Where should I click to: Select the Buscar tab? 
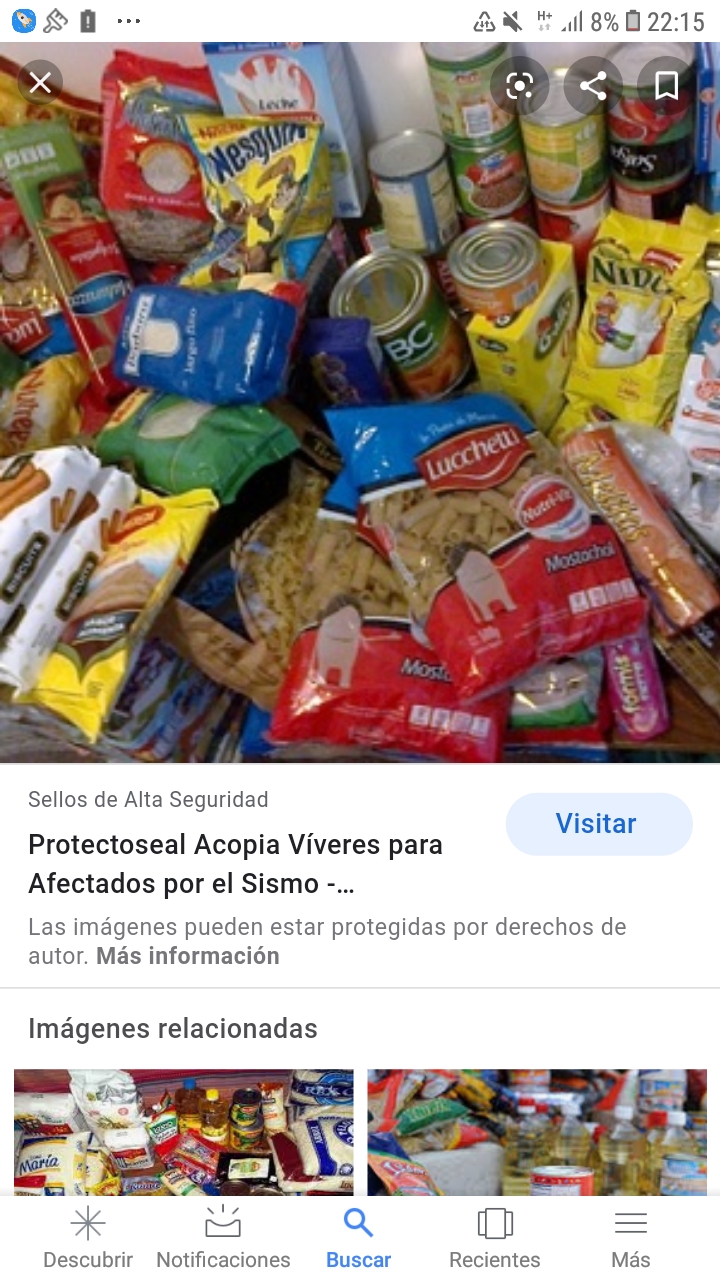click(358, 1238)
